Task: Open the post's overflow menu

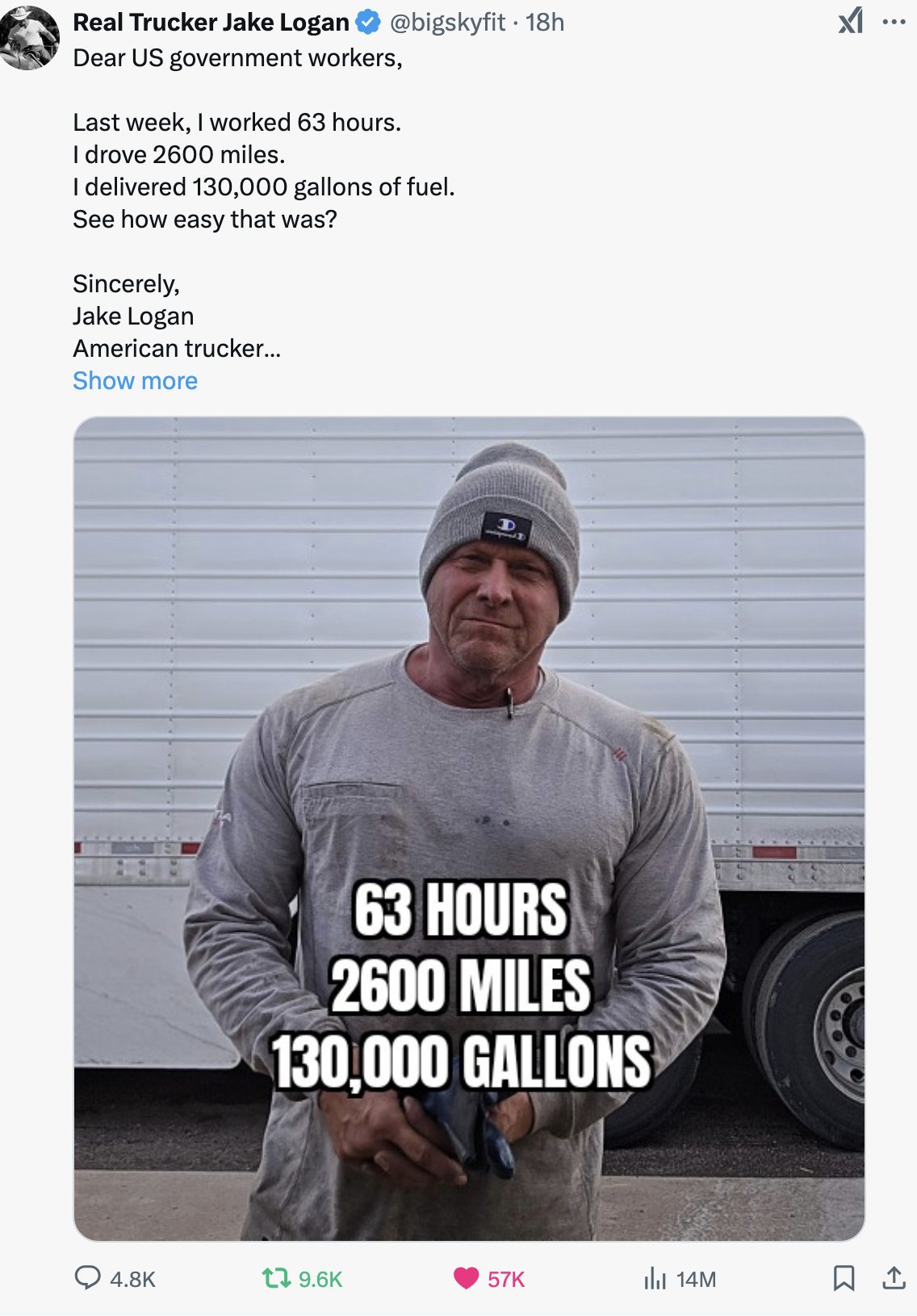Action: [894, 22]
